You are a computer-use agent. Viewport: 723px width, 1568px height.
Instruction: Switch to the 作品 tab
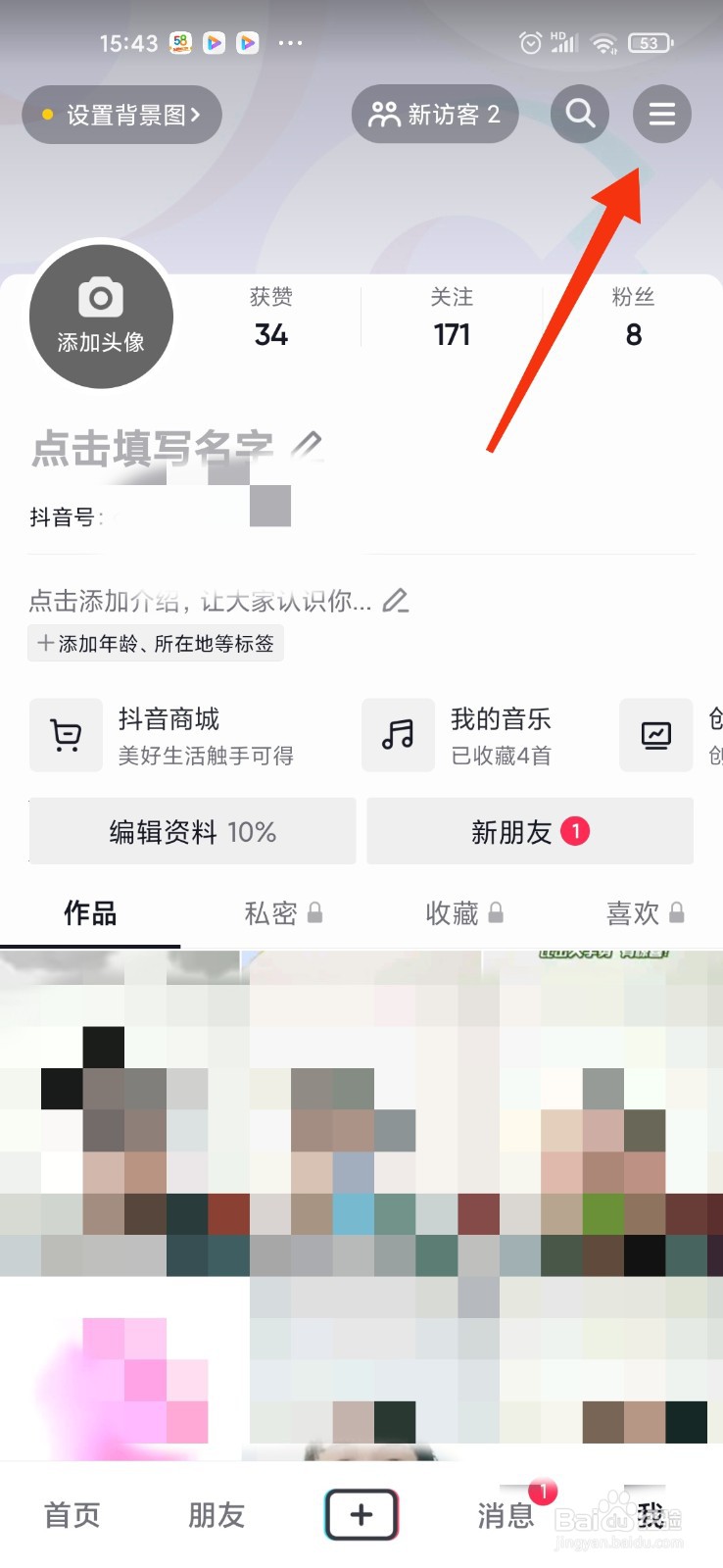[90, 912]
